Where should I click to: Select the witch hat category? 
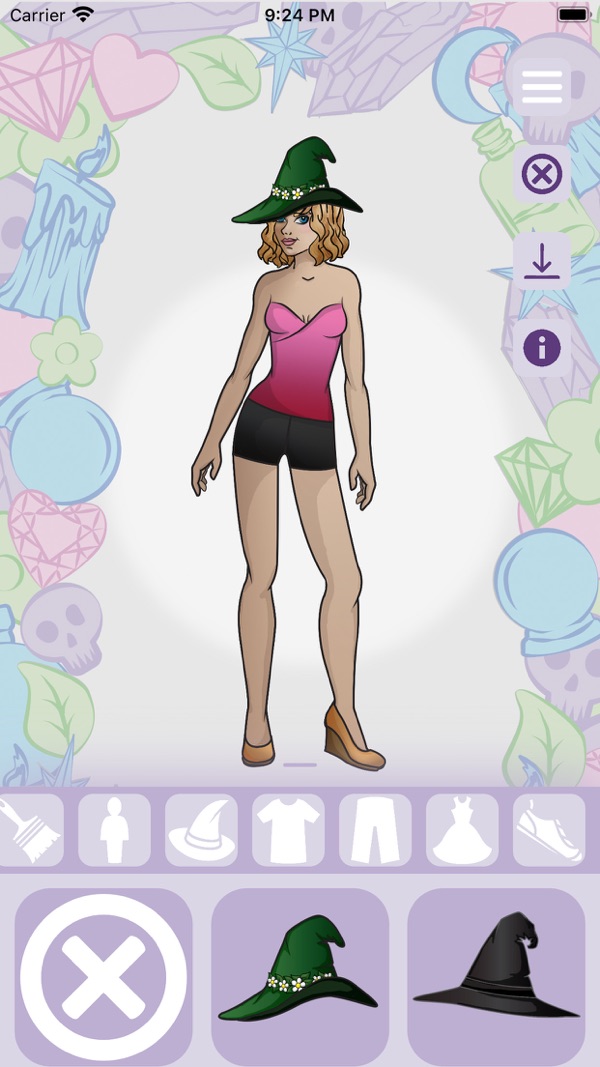point(202,830)
